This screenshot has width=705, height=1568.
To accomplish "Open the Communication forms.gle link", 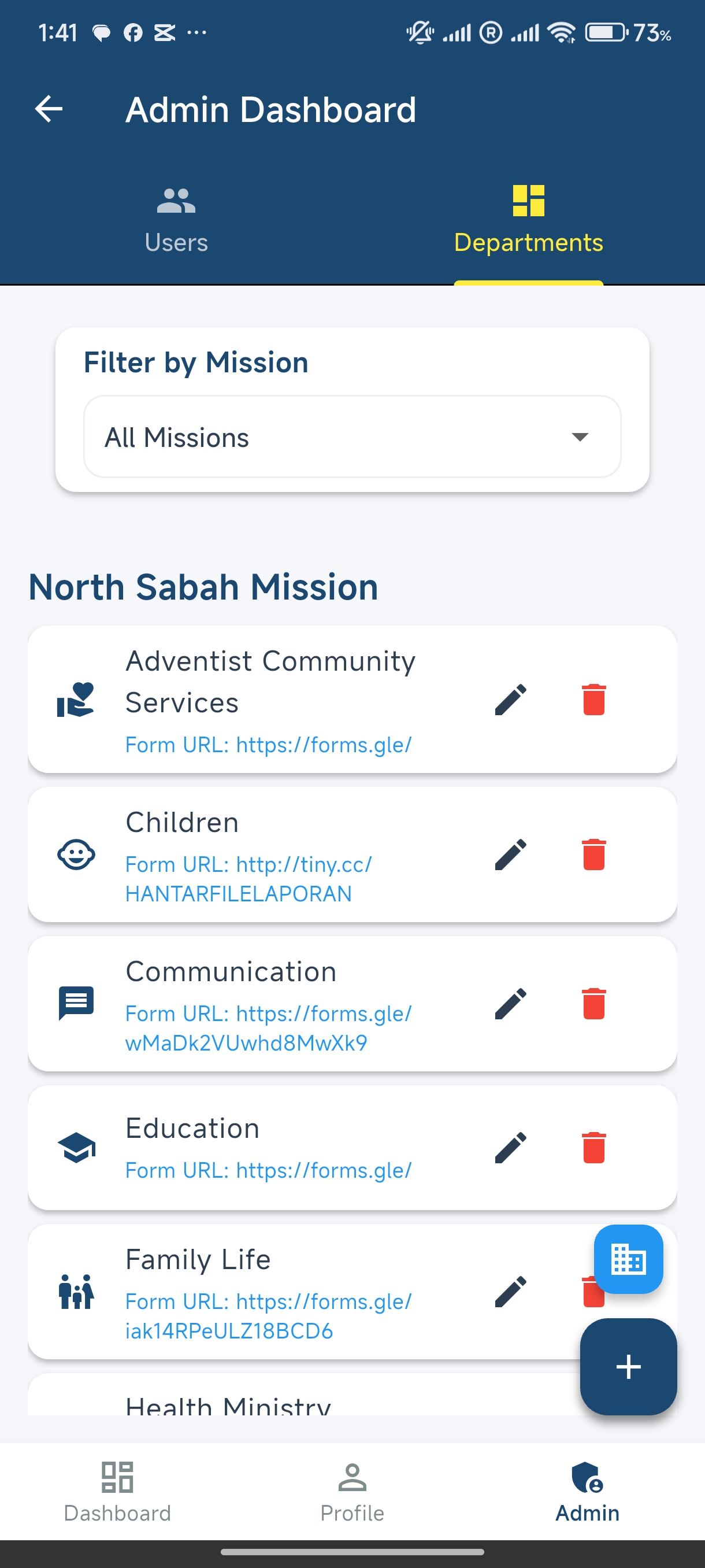I will tap(268, 1027).
